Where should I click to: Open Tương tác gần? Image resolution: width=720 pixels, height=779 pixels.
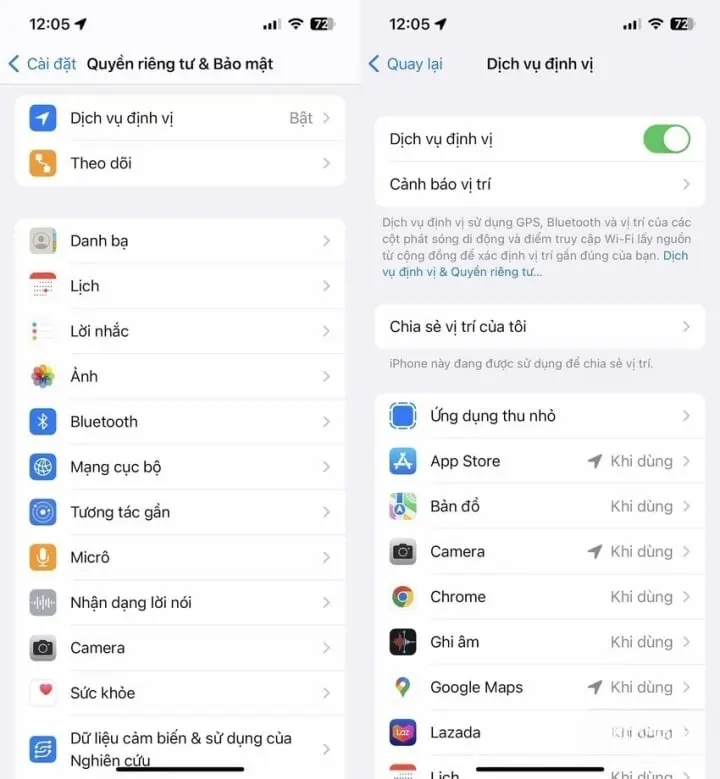[180, 512]
